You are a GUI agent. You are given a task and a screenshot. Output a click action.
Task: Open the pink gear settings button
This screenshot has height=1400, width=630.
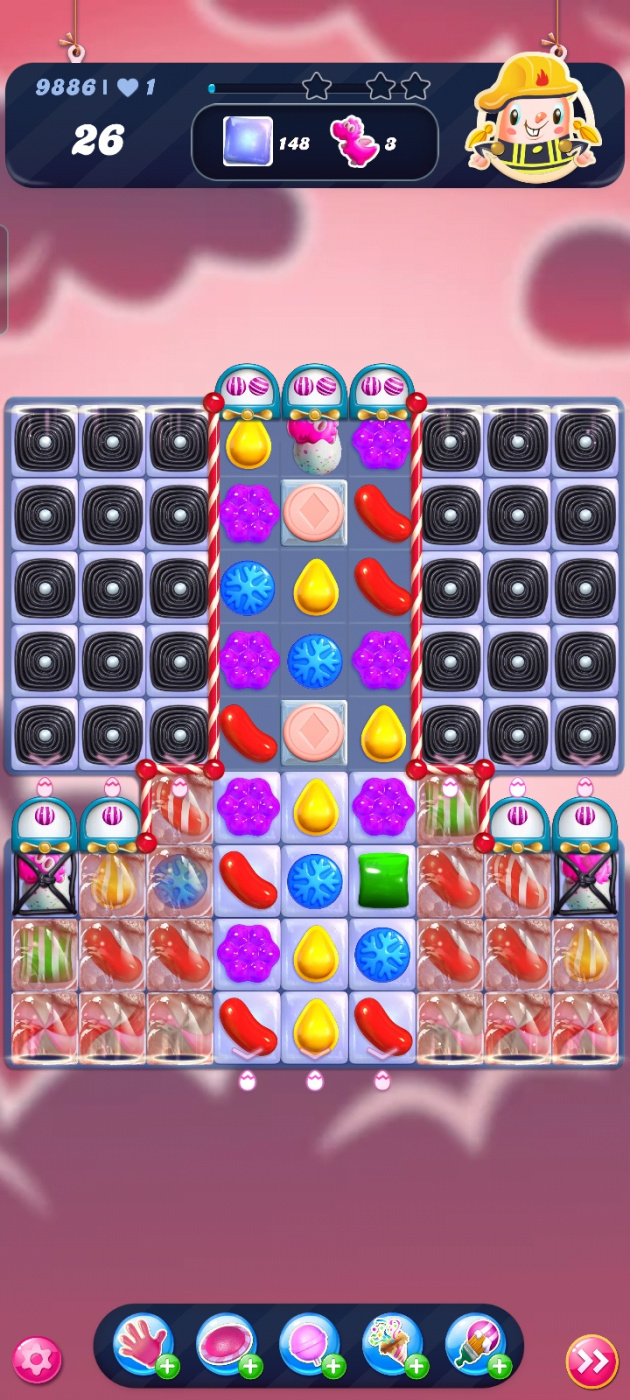coord(37,1360)
